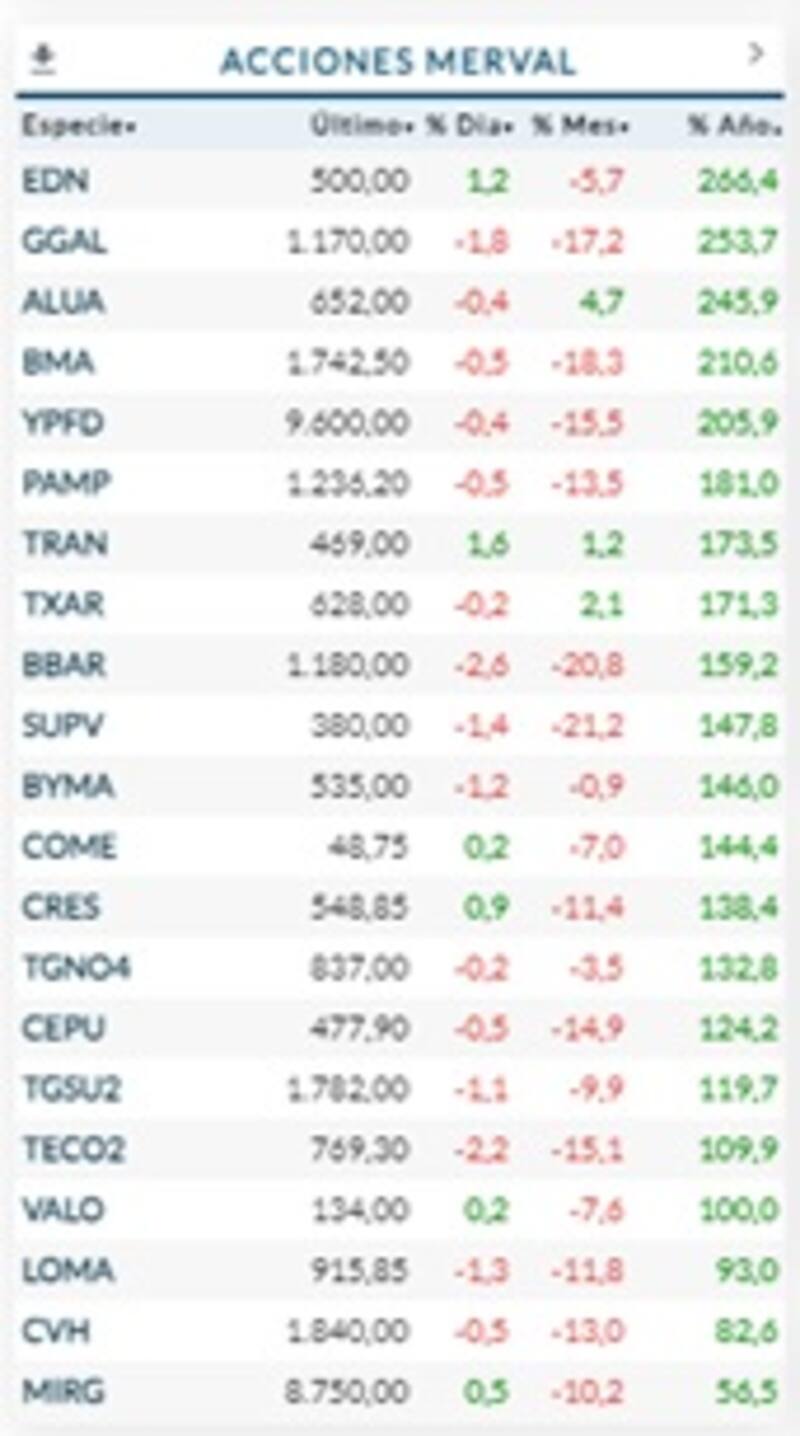
Task: Sort by % Año column
Action: [732, 126]
